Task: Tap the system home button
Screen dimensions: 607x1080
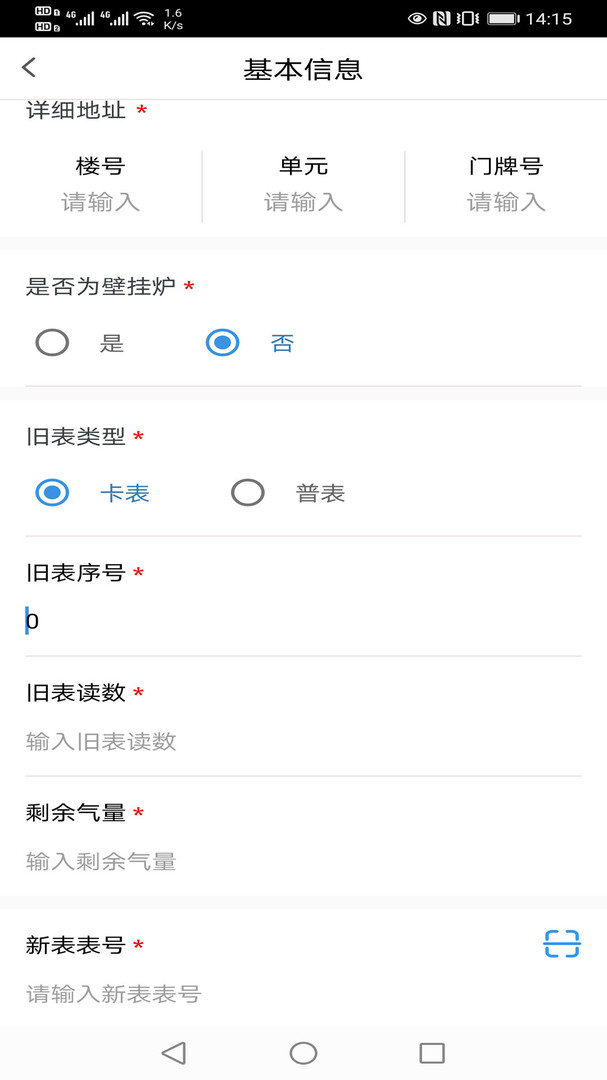Action: point(303,1052)
